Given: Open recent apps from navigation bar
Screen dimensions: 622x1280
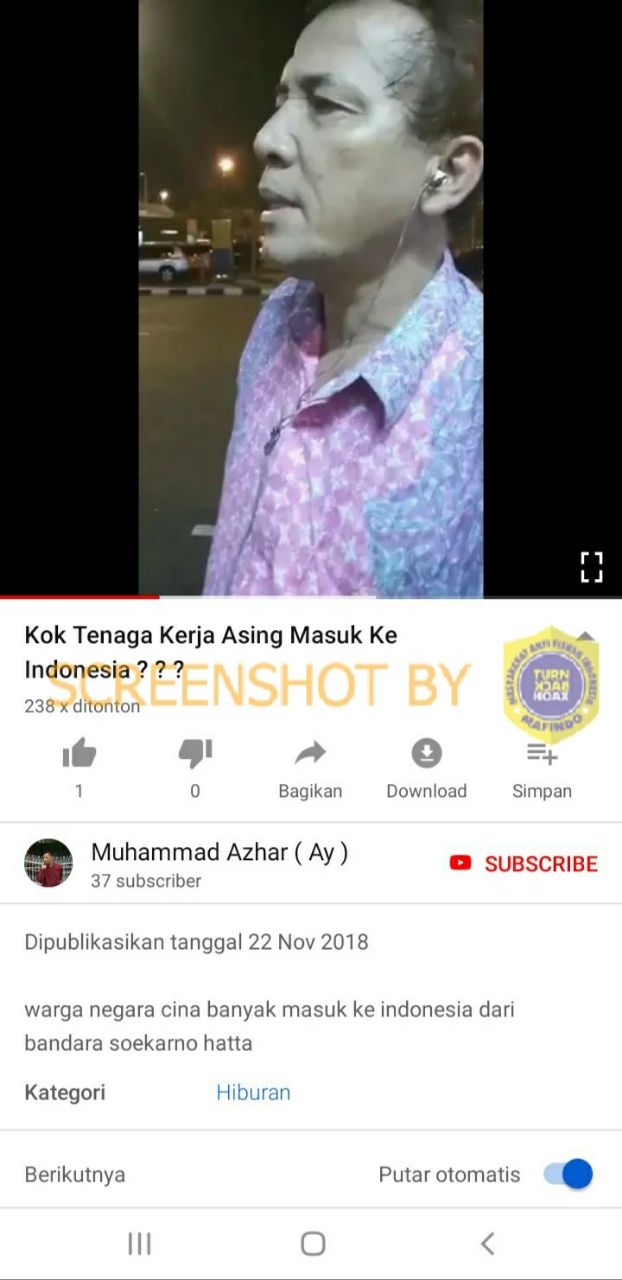Looking at the screenshot, I should point(139,1243).
